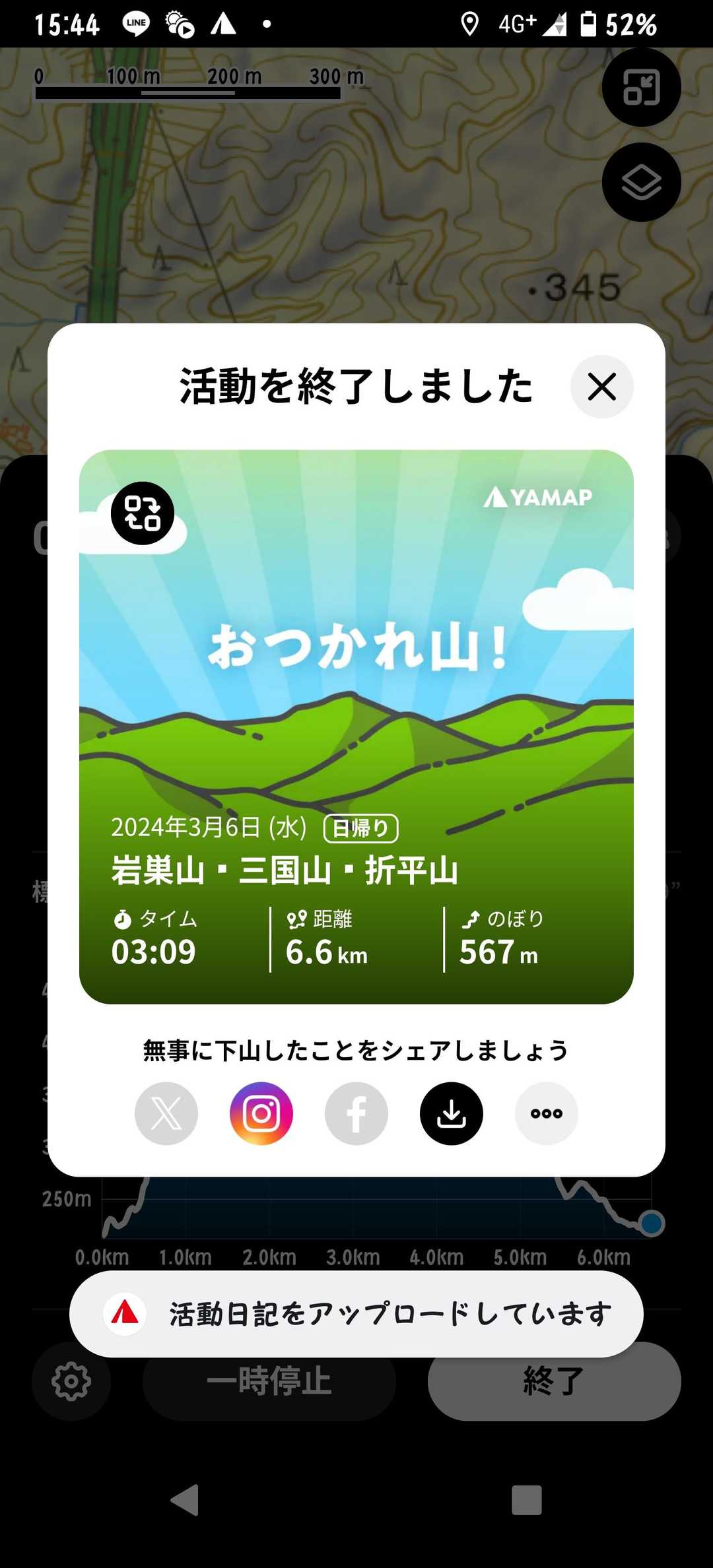Image resolution: width=713 pixels, height=1568 pixels.
Task: Share the activity to Instagram
Action: coord(261,1113)
